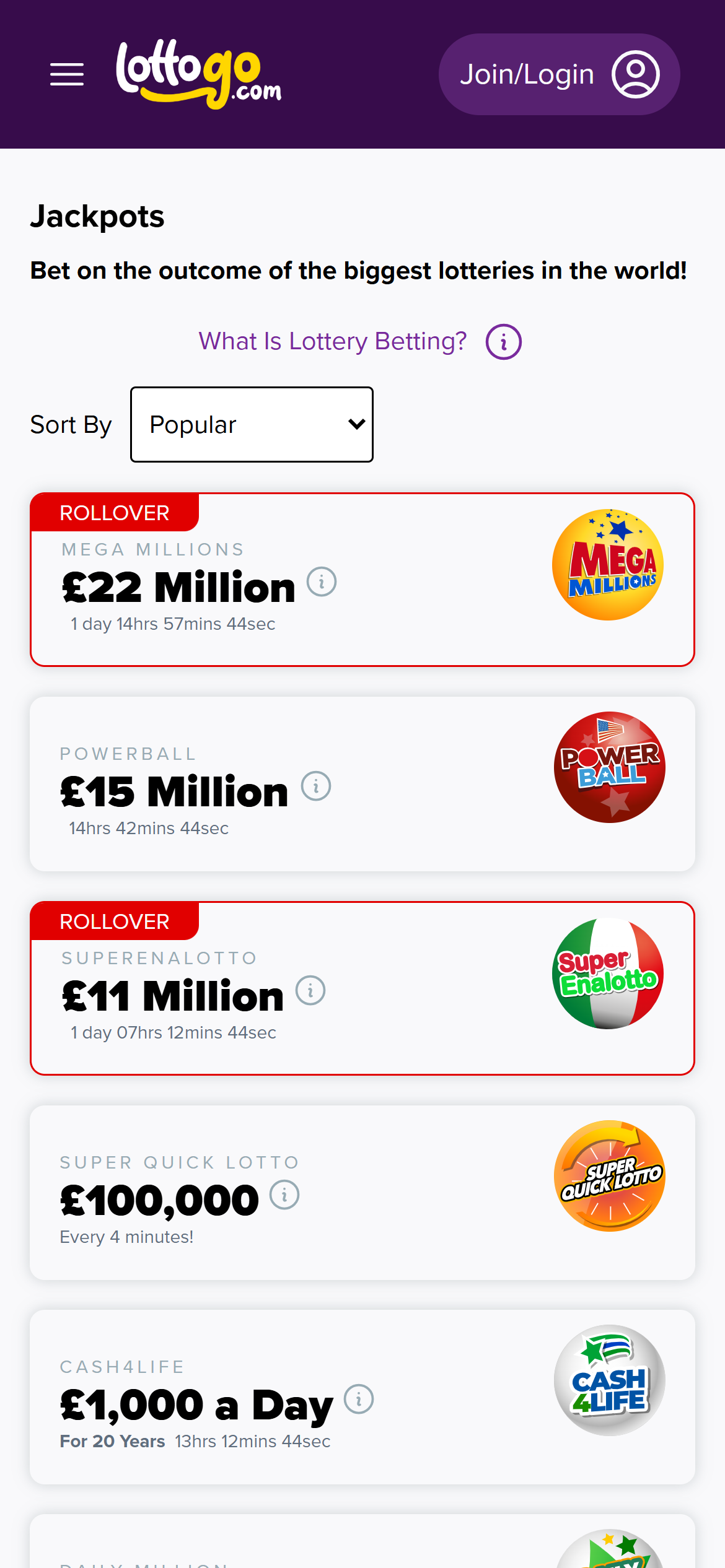The width and height of the screenshot is (725, 1568).
Task: Open the Mega Millions jackpot info icon
Action: tap(322, 581)
